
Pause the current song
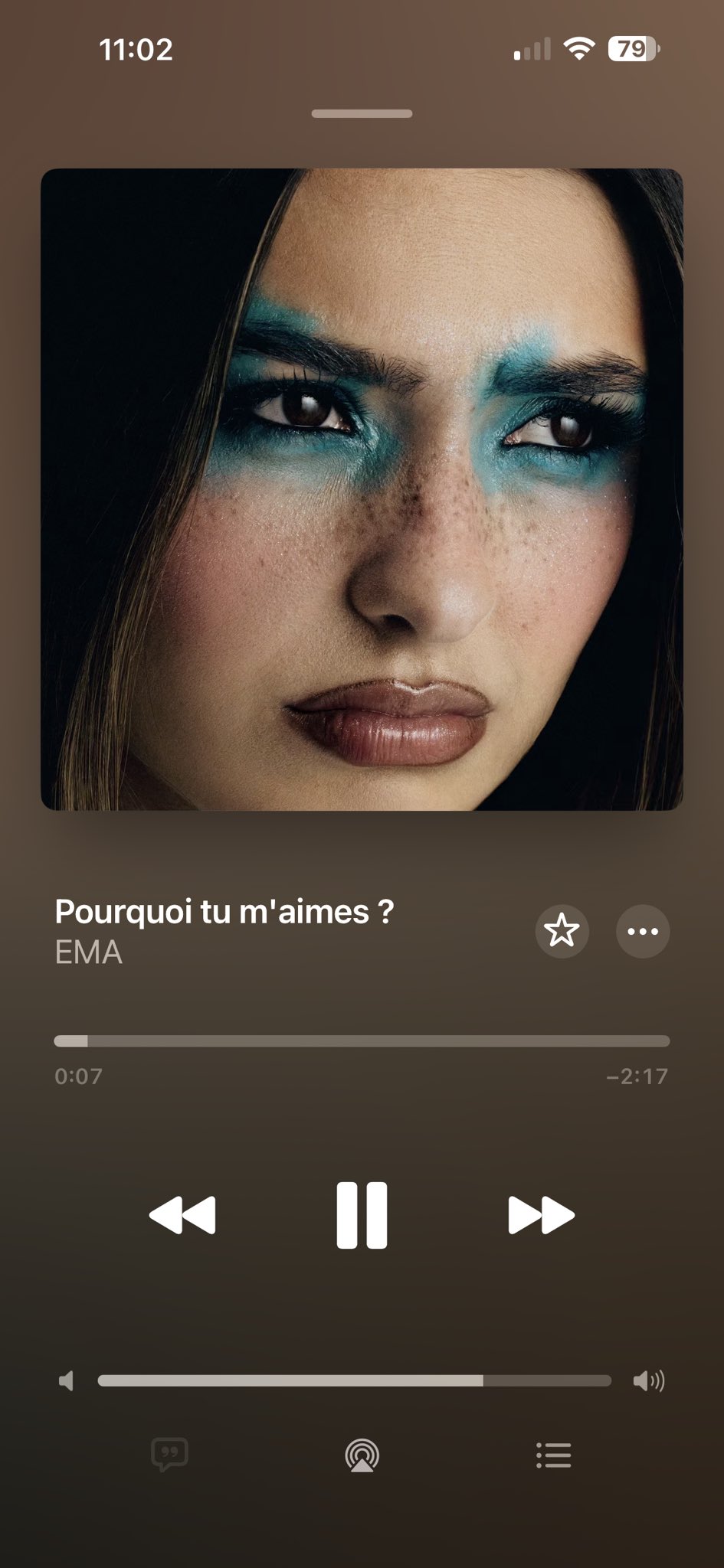(362, 1215)
